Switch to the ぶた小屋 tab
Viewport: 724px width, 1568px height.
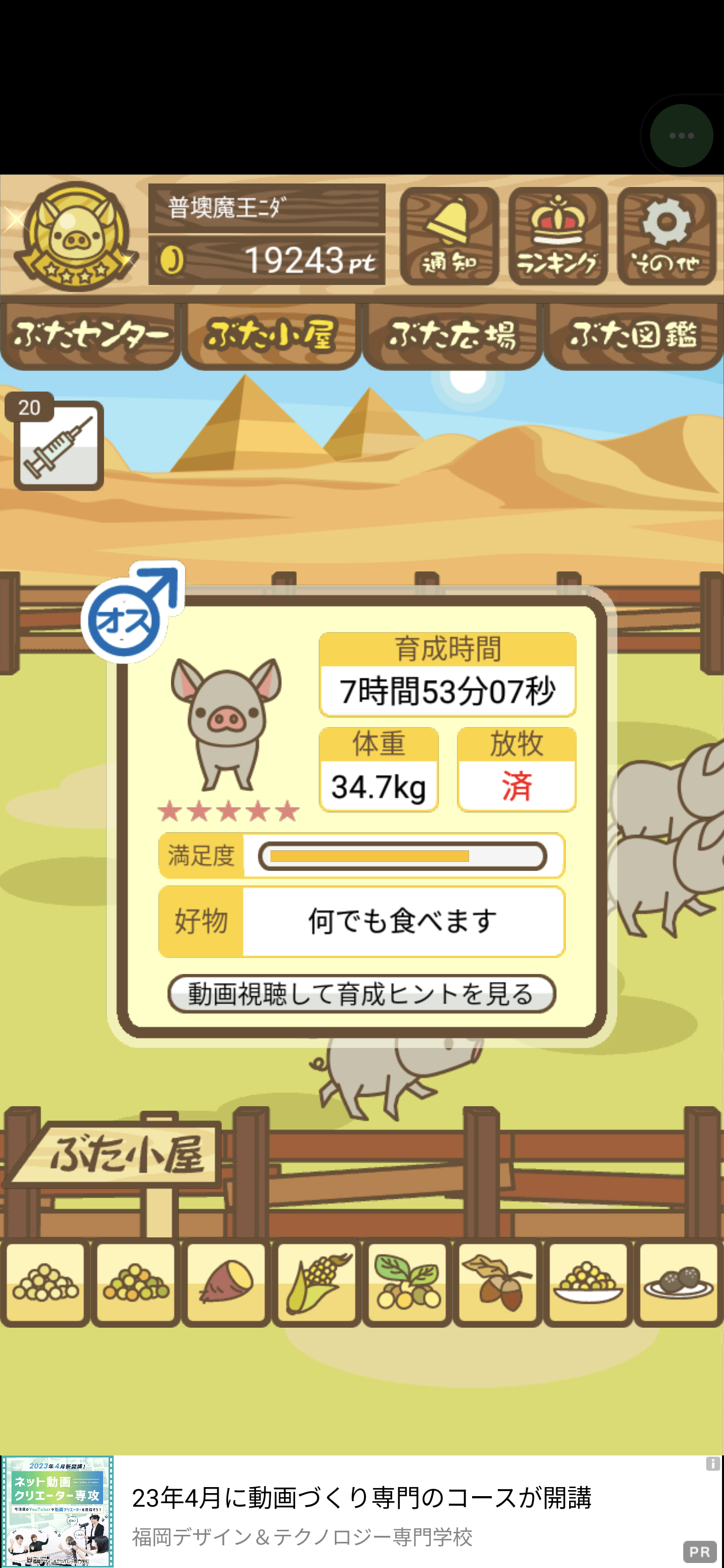coord(271,335)
